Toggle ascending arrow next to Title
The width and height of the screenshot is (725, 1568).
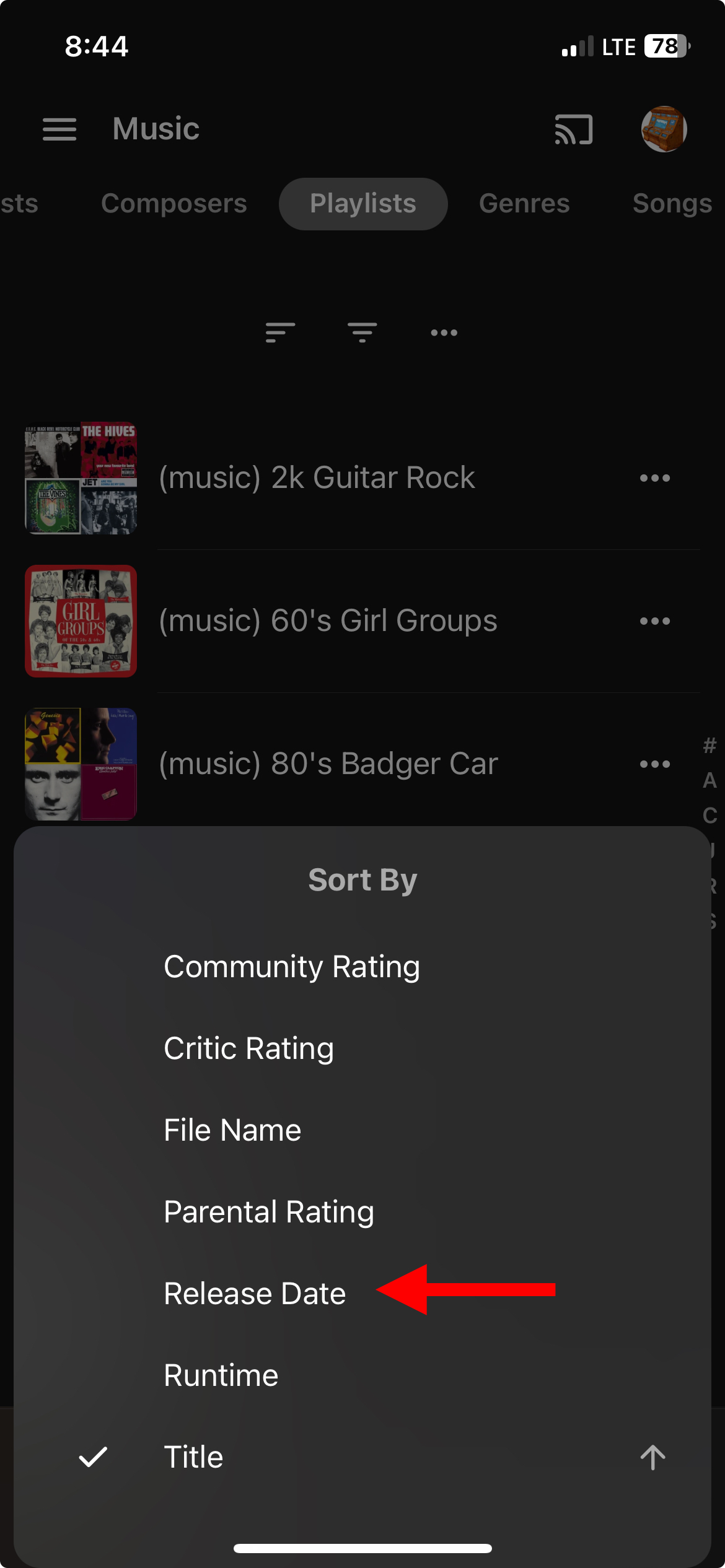coord(652,1457)
